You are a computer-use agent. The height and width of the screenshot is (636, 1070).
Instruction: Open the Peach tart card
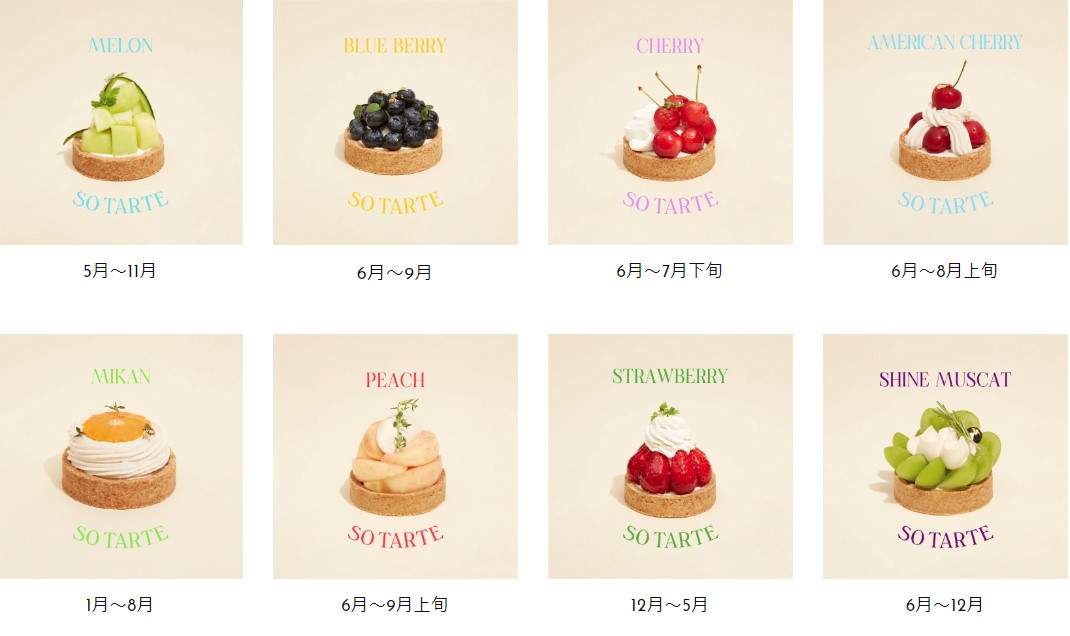click(x=395, y=456)
